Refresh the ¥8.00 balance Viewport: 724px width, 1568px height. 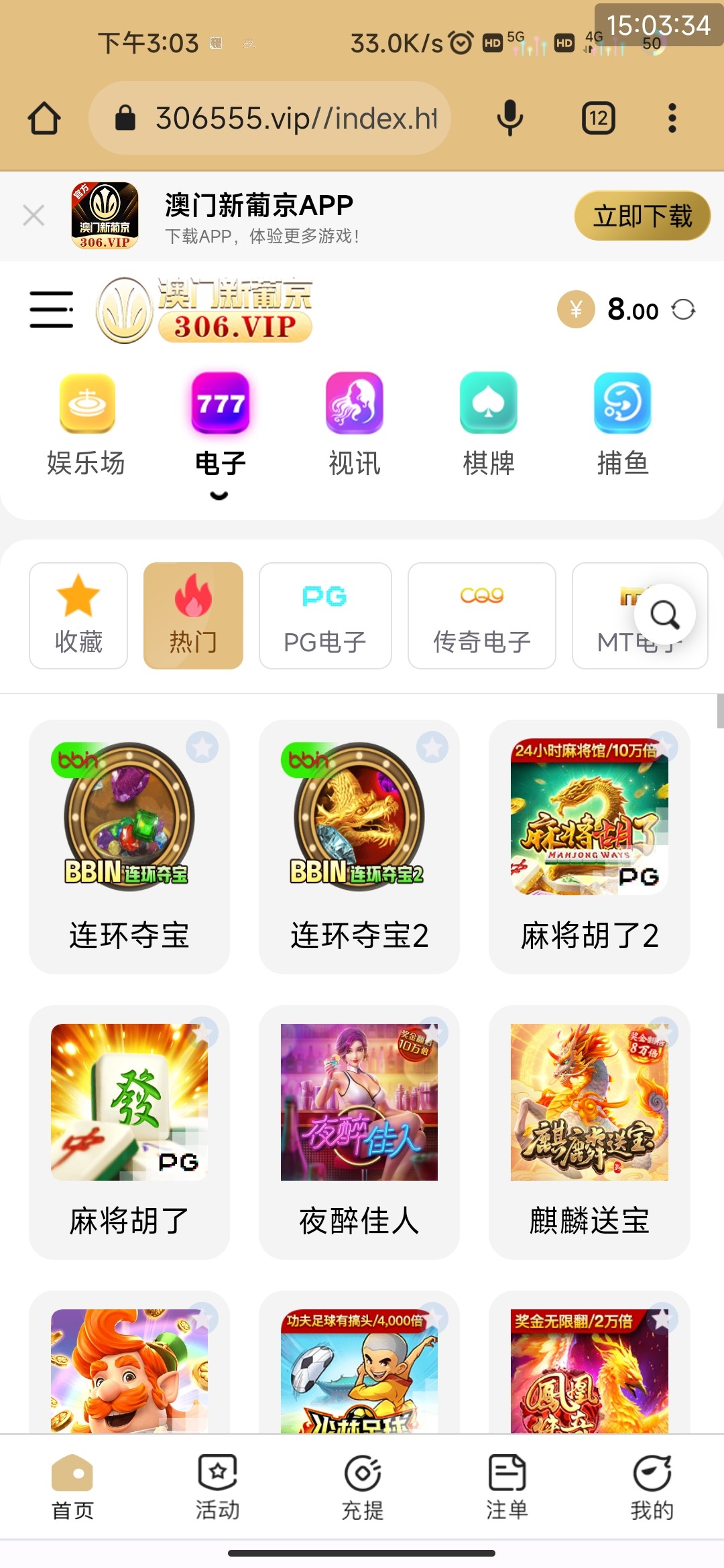(683, 310)
